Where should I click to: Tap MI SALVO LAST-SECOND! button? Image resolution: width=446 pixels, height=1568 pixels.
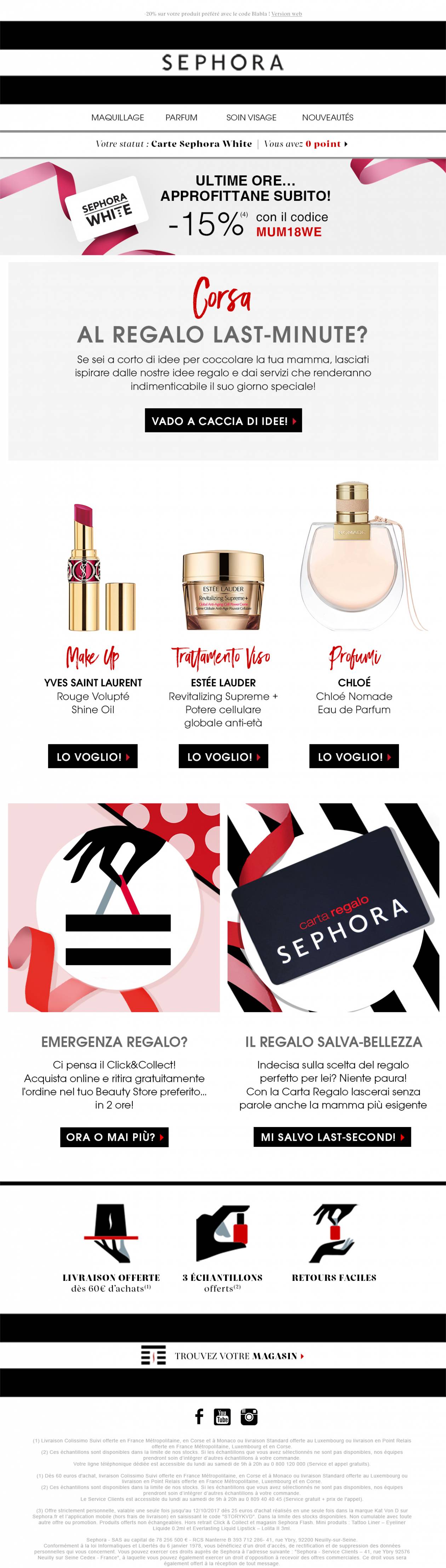(x=332, y=1137)
